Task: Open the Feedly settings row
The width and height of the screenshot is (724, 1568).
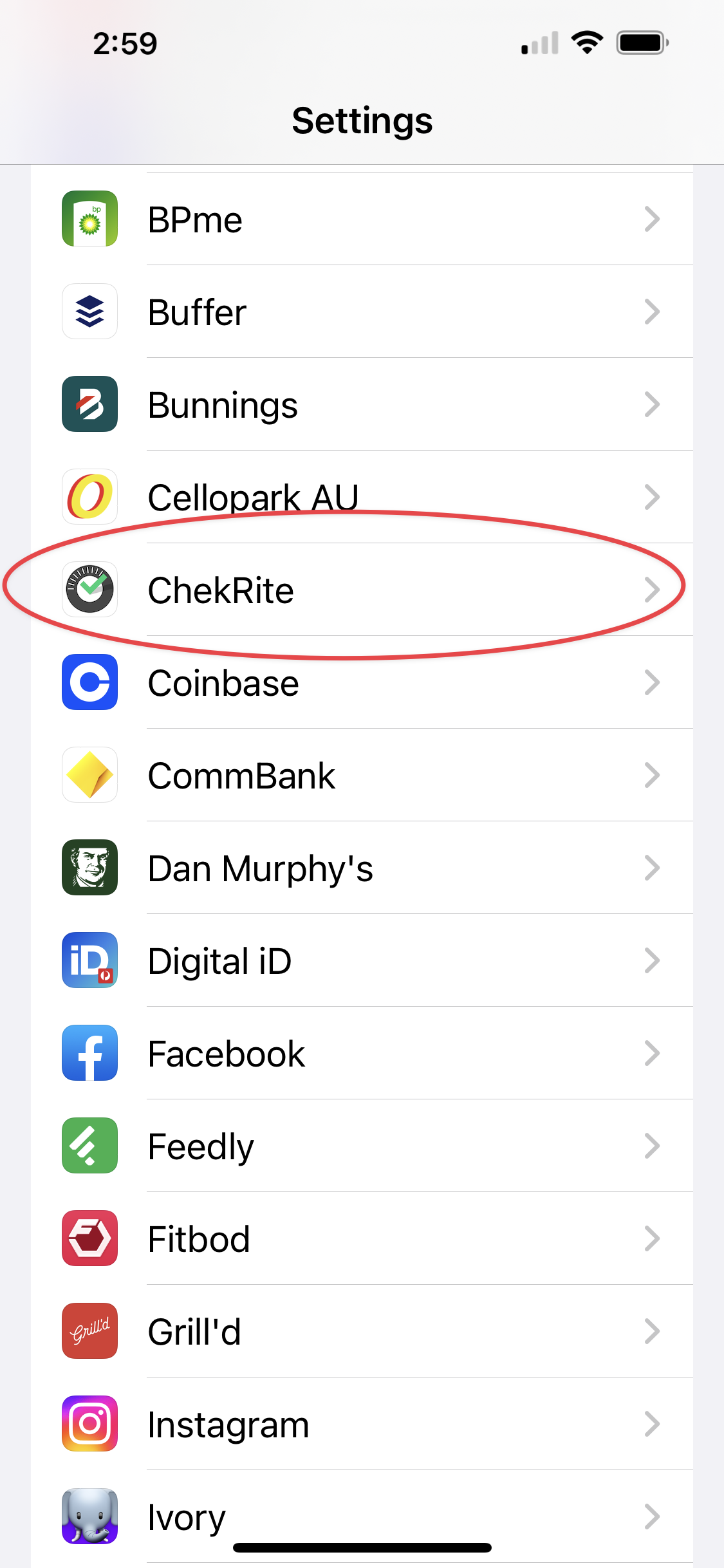Action: (362, 1146)
